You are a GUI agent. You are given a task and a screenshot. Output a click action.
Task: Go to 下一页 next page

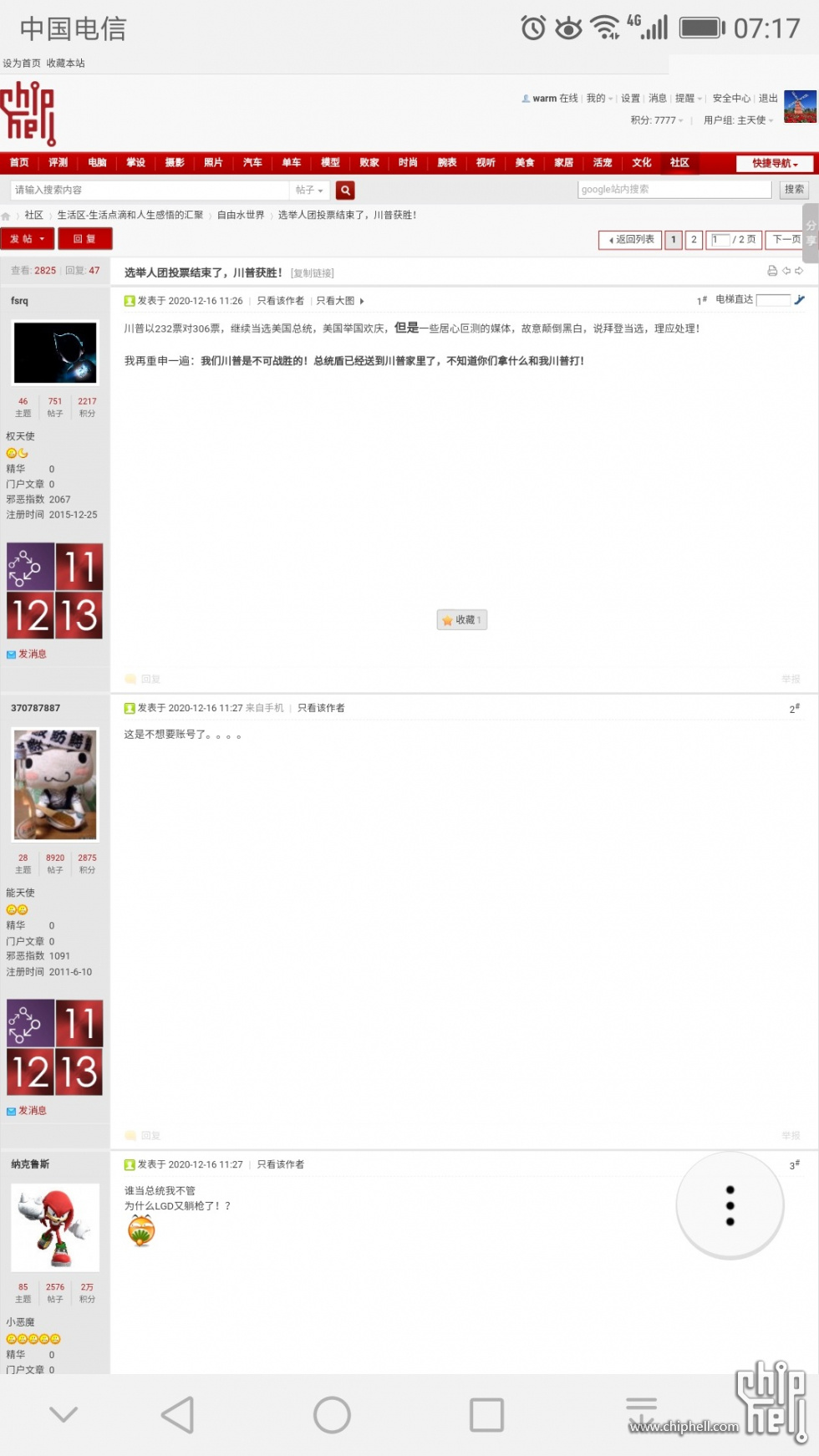pyautogui.click(x=786, y=240)
